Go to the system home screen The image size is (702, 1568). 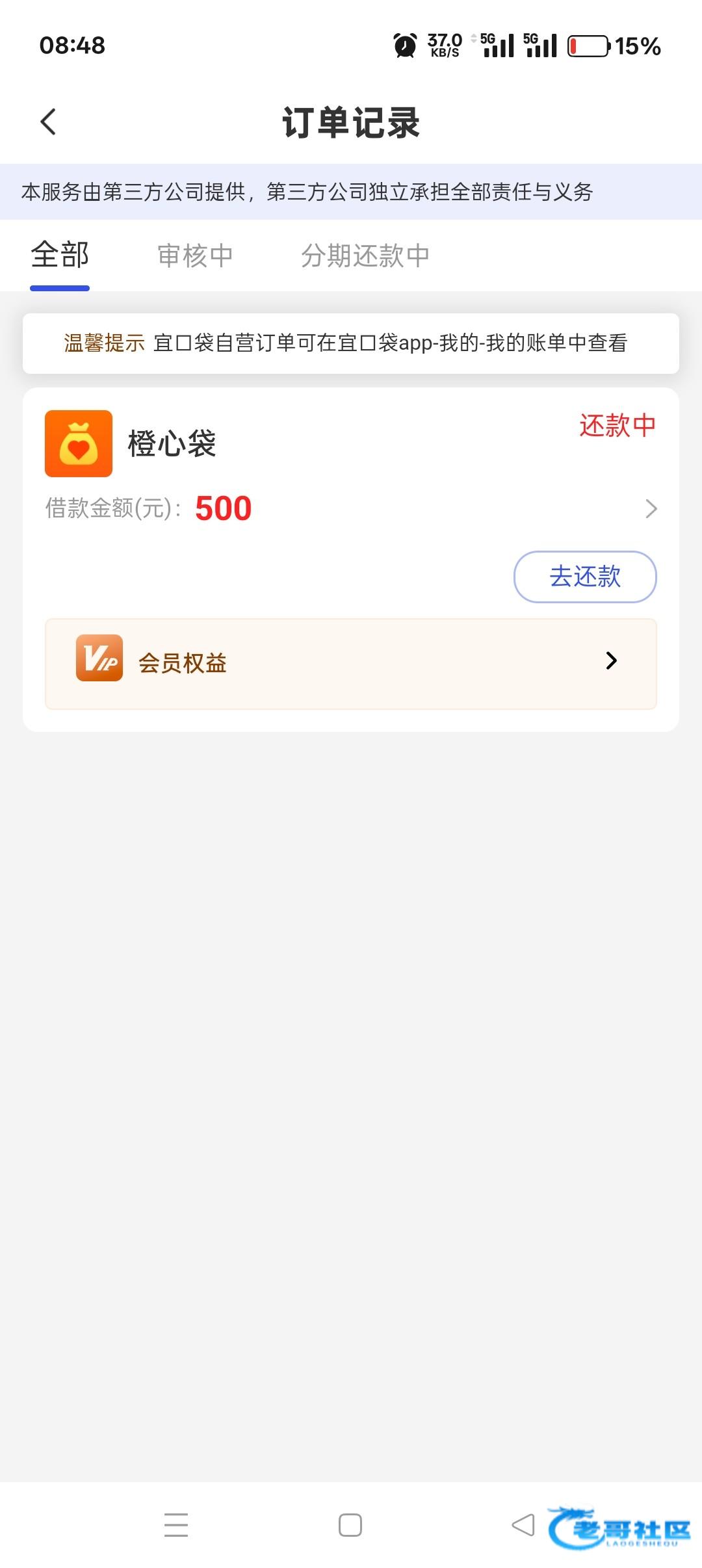coord(350,1525)
